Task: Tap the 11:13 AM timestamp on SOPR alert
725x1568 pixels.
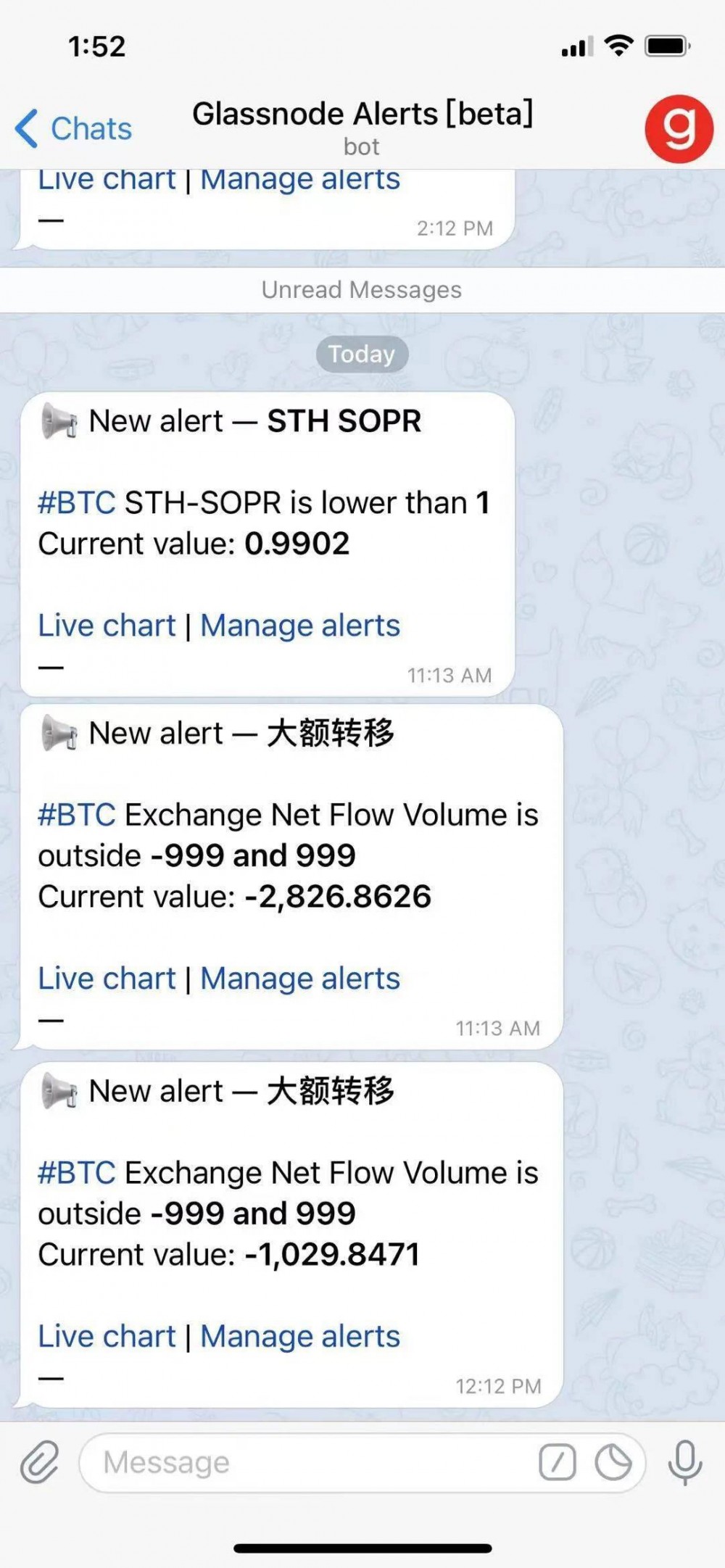Action: tap(449, 675)
